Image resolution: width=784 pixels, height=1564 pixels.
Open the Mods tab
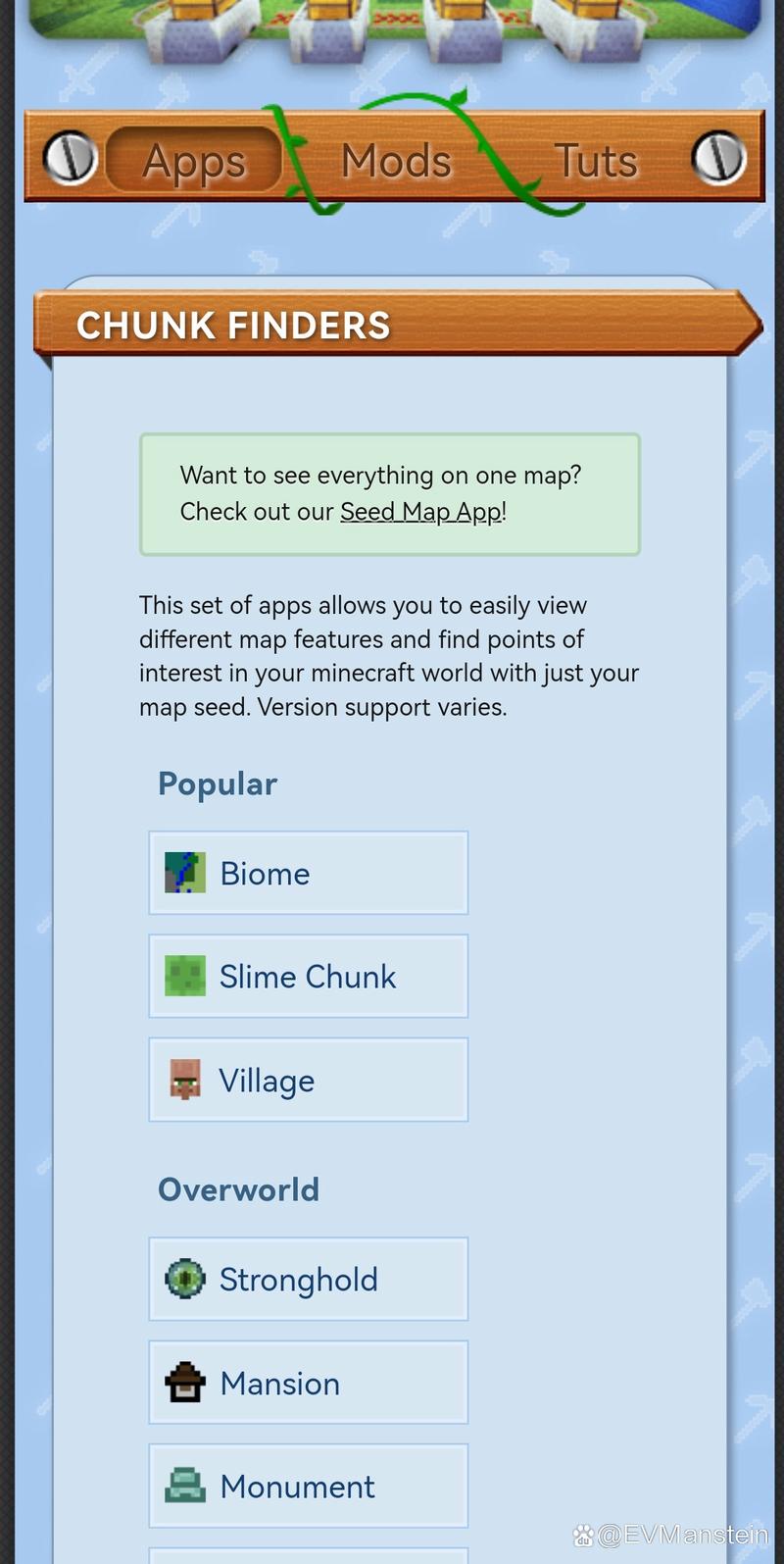click(x=396, y=160)
